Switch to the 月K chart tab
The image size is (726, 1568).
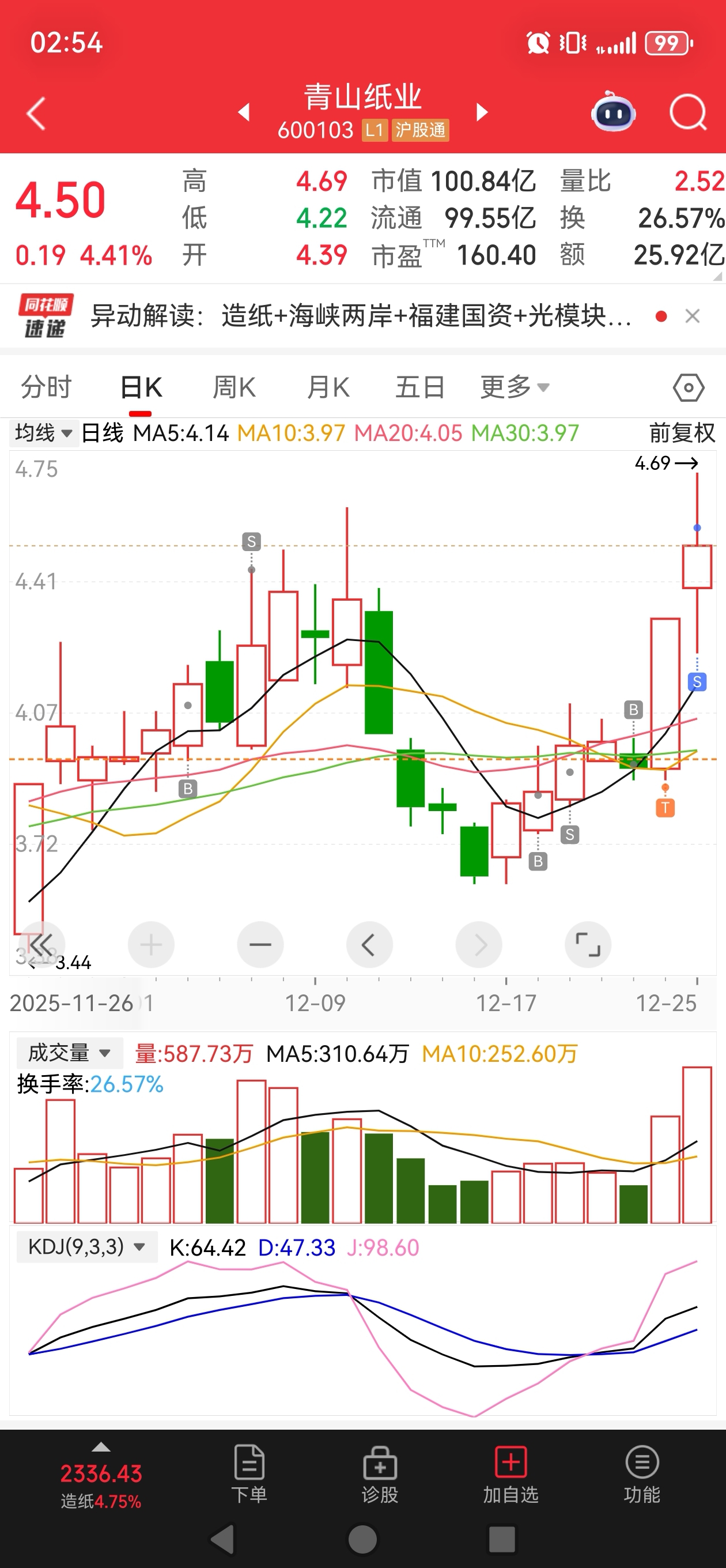[328, 387]
